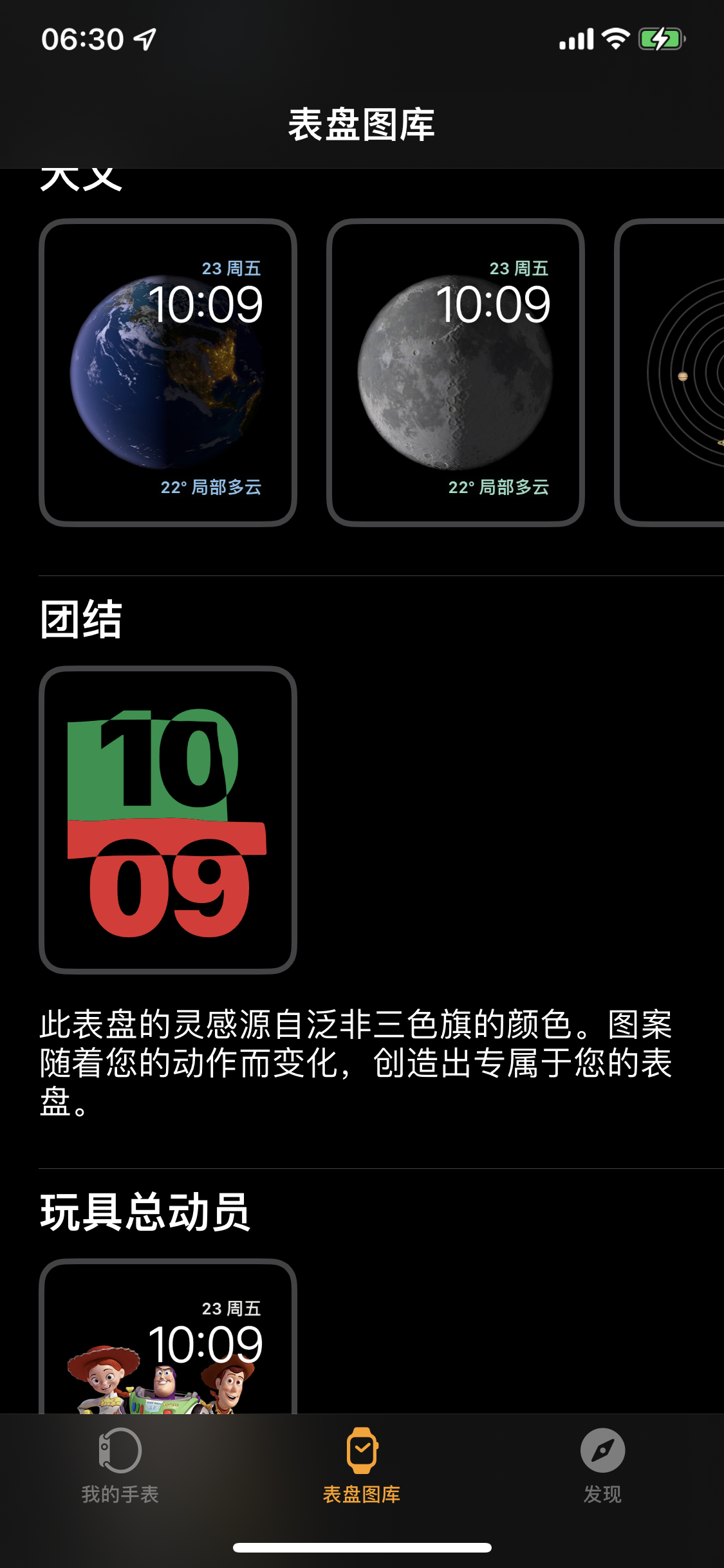Open the Unity (团结) watch face
The width and height of the screenshot is (724, 1568).
point(167,819)
